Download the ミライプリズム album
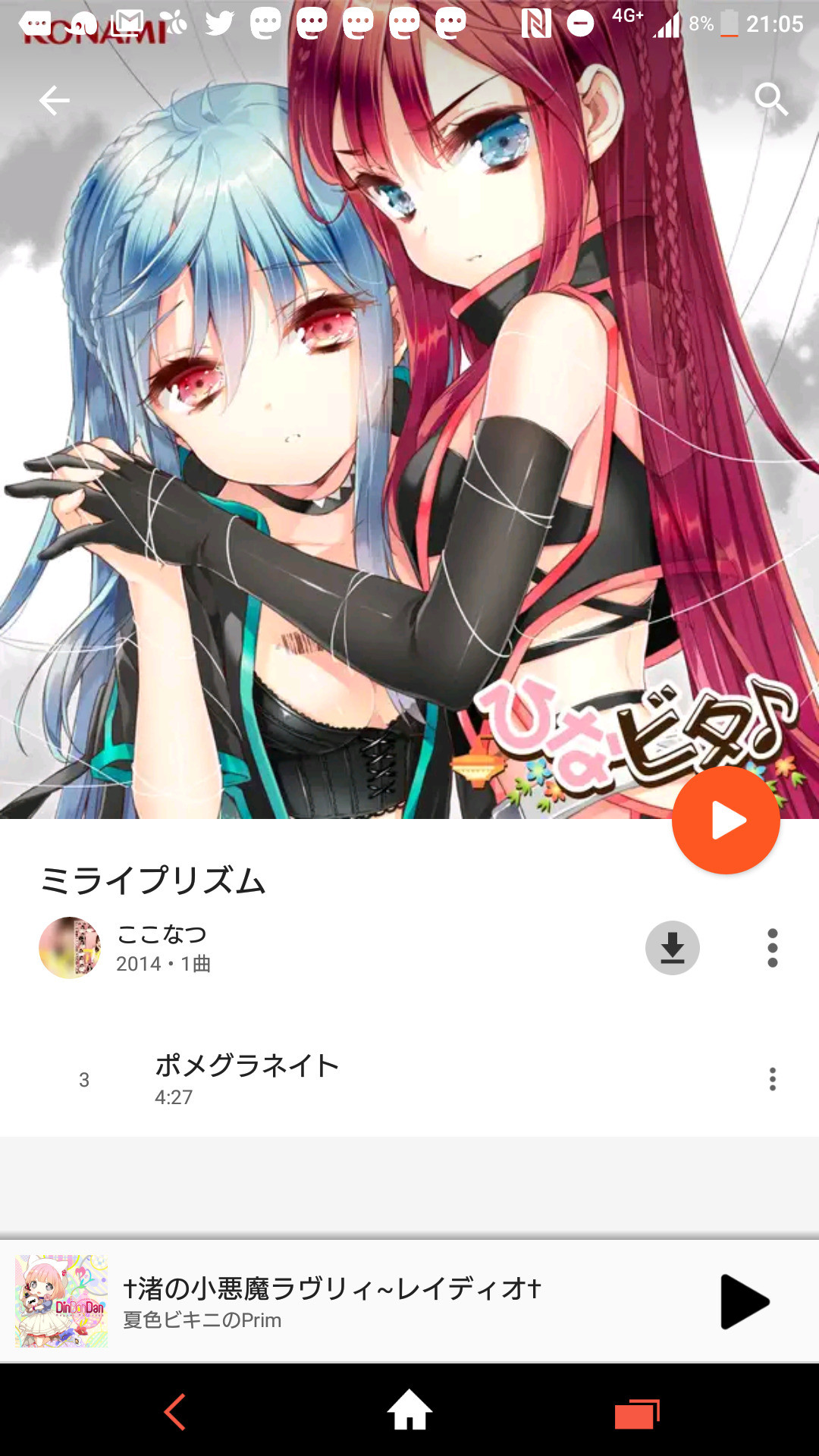The height and width of the screenshot is (1456, 819). [x=673, y=948]
